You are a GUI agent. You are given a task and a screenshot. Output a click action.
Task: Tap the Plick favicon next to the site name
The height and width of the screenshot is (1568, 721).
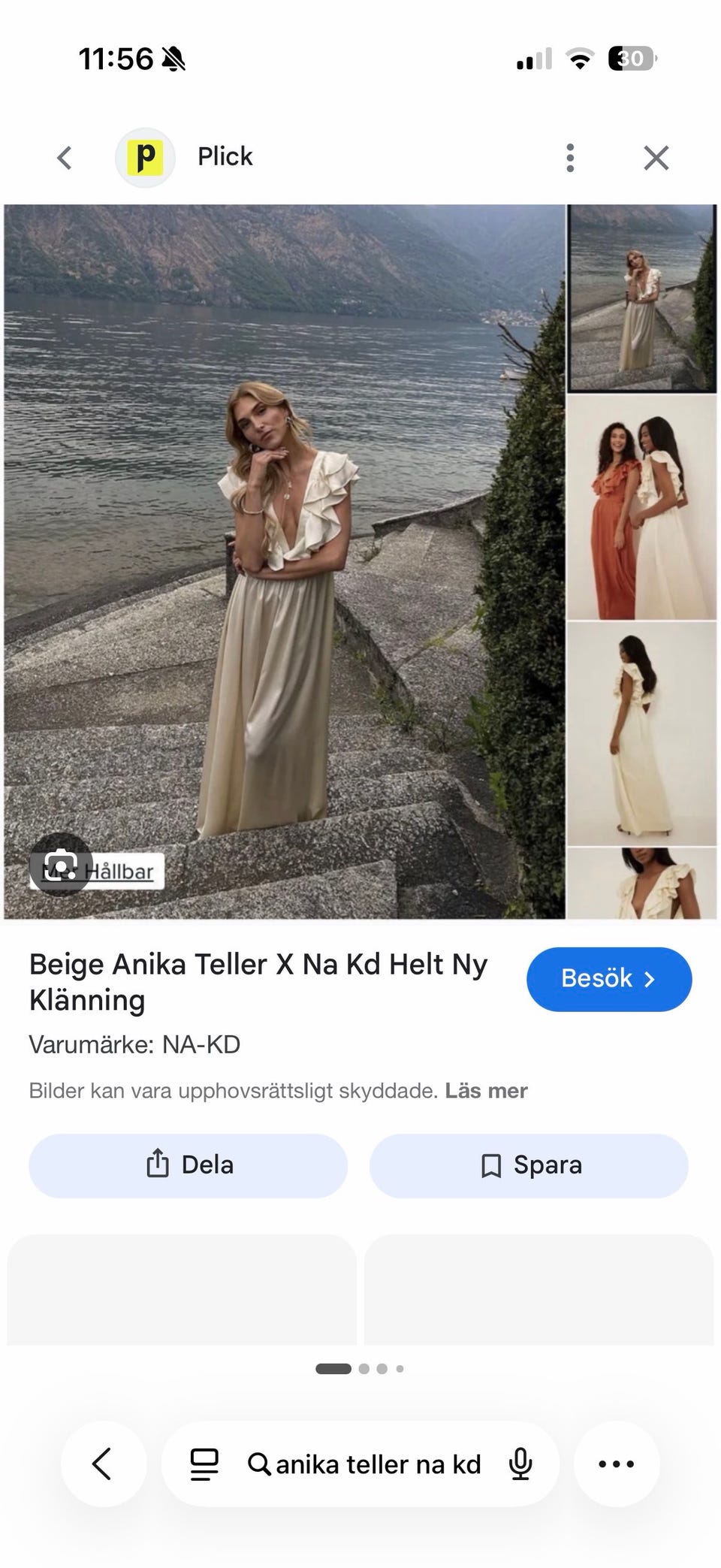145,157
